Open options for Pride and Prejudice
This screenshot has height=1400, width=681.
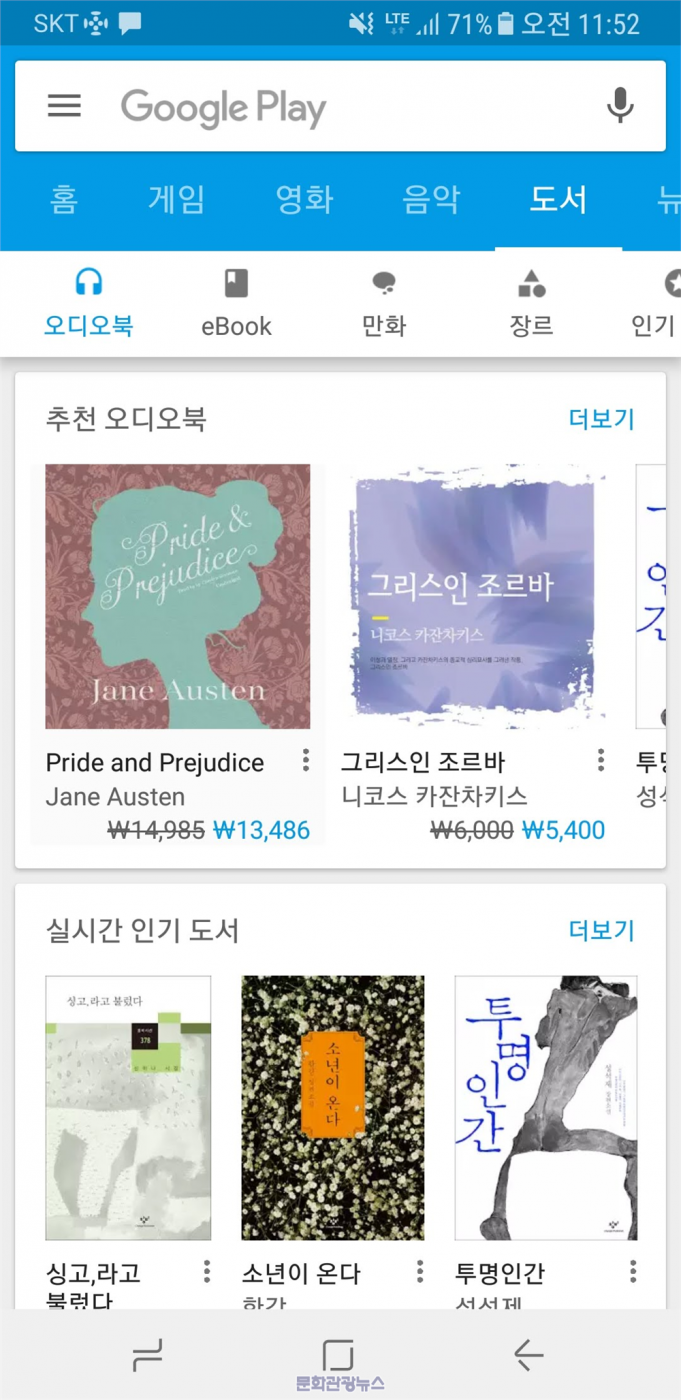click(306, 761)
